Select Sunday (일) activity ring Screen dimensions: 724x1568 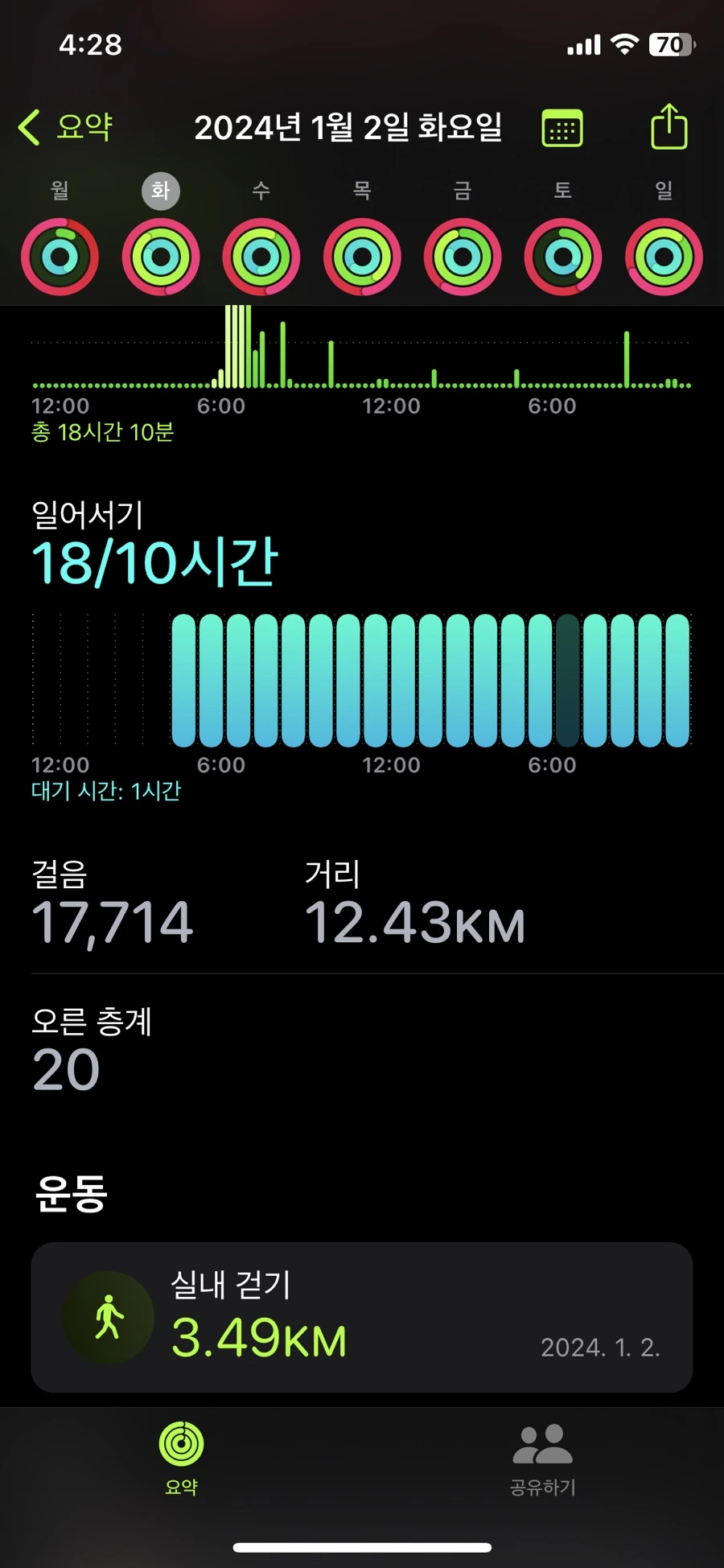coord(664,257)
